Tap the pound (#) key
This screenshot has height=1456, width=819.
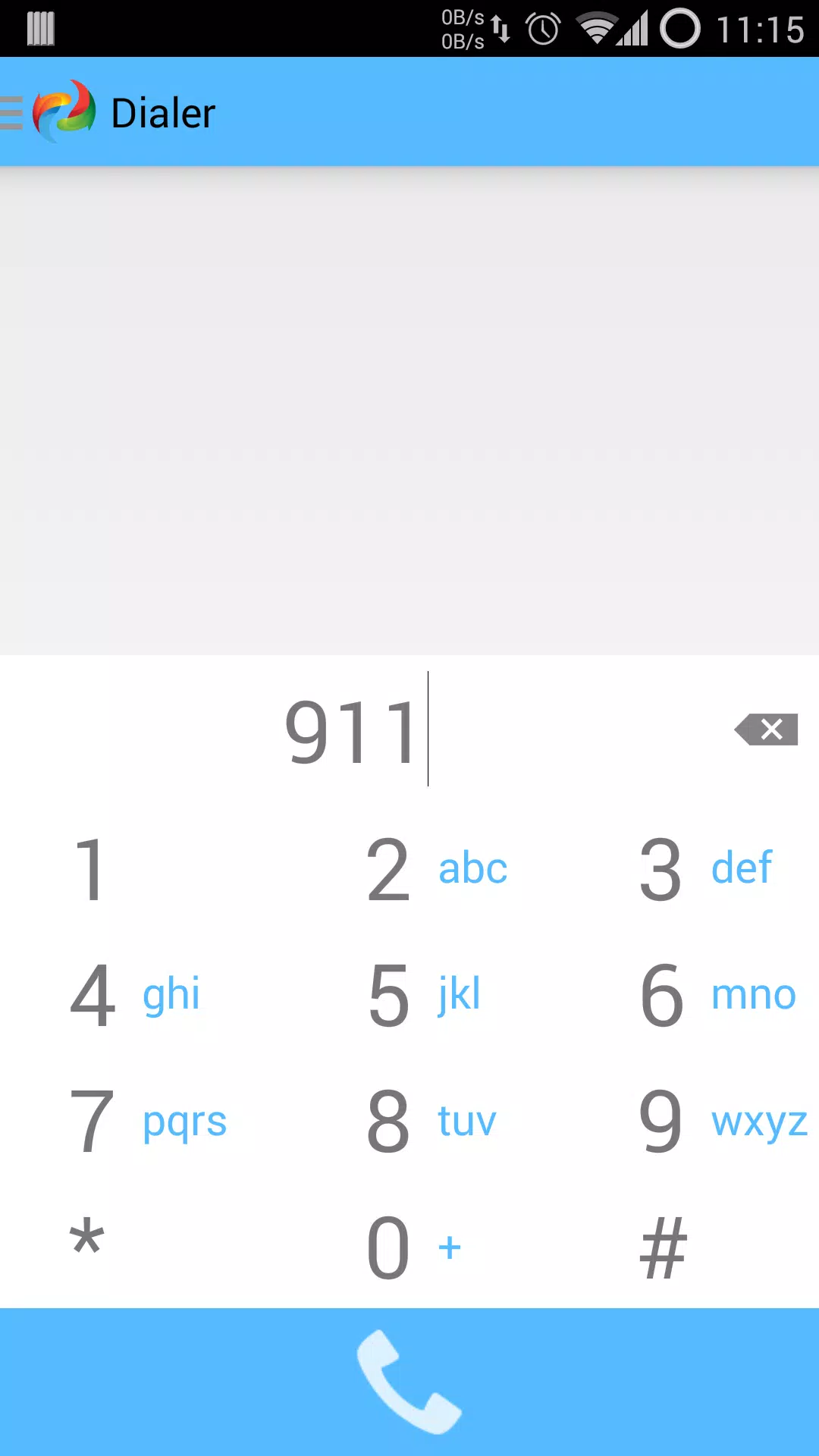[x=682, y=1247]
